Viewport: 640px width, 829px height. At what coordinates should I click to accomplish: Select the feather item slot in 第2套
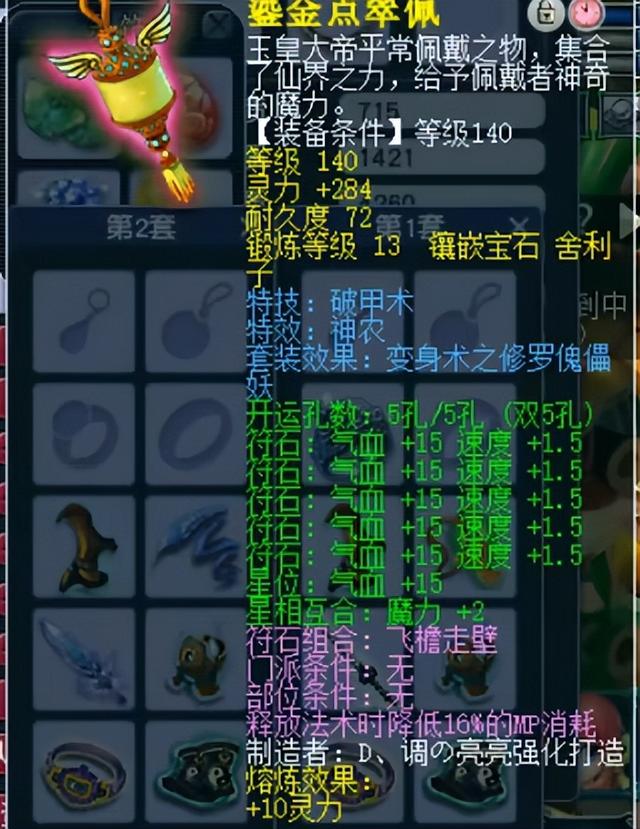[x=85, y=657]
